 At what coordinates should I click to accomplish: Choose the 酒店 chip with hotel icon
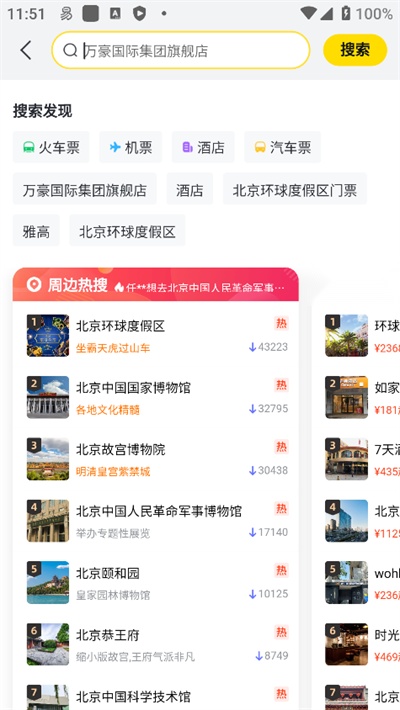pos(203,147)
